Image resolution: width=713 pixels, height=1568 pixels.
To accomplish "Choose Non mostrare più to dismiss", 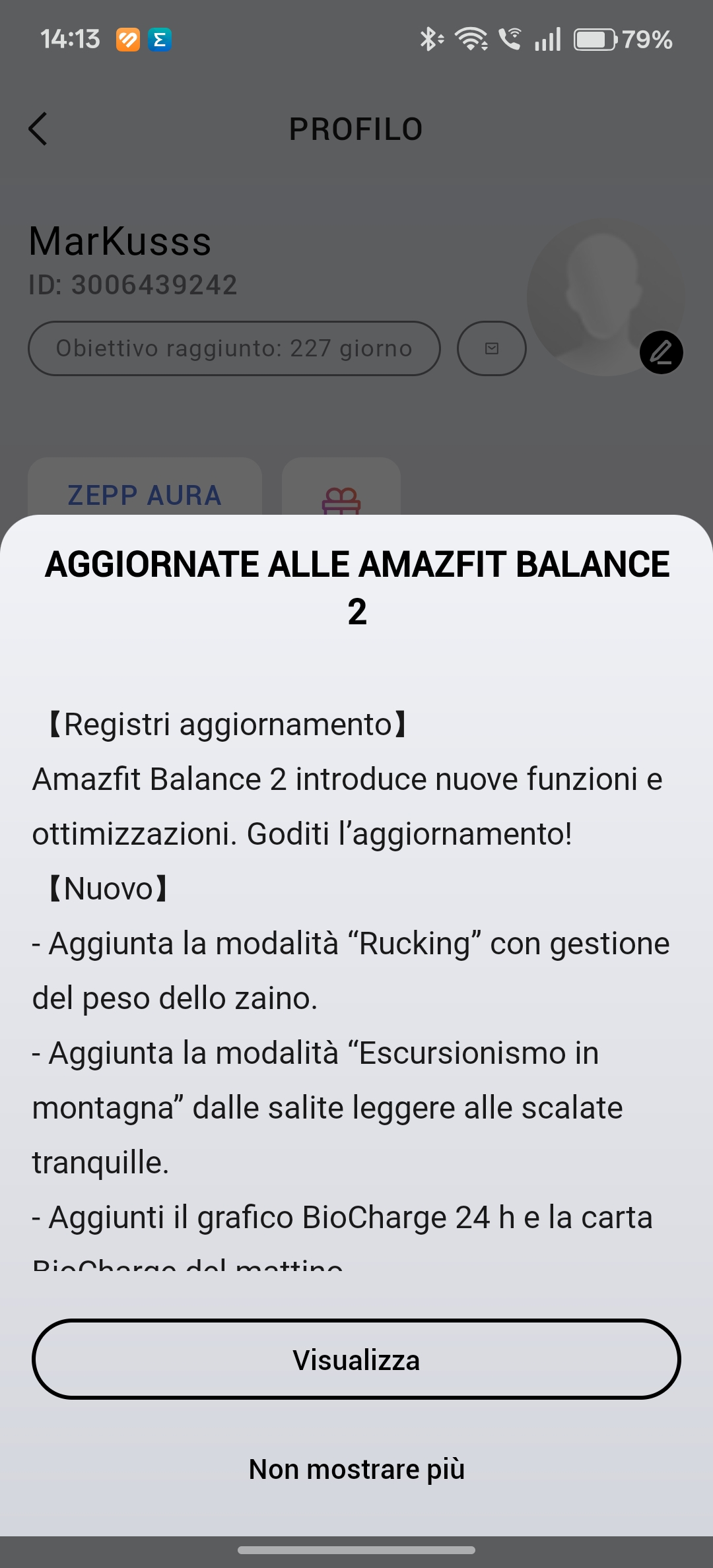I will pos(356,1469).
